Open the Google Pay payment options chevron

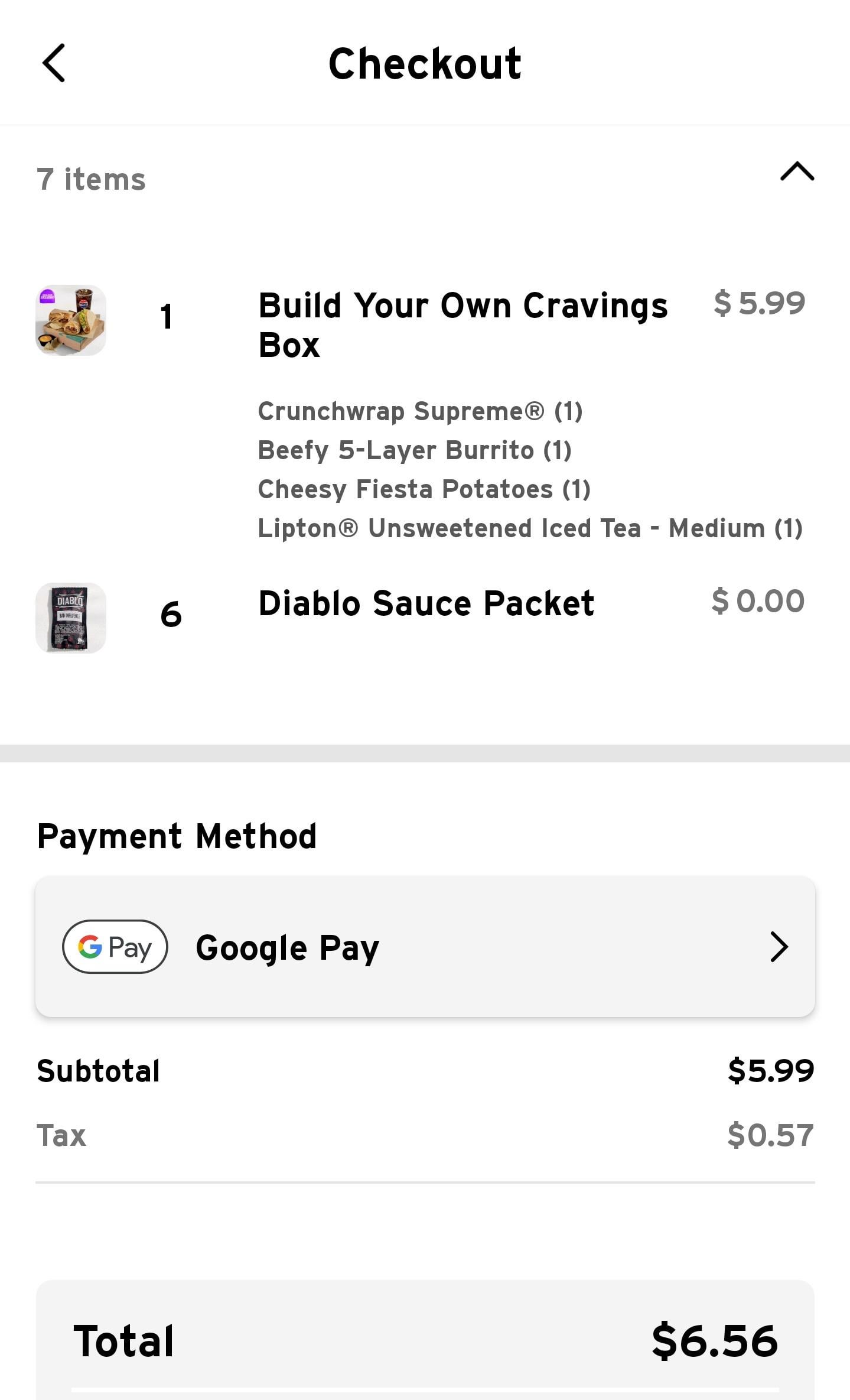779,946
